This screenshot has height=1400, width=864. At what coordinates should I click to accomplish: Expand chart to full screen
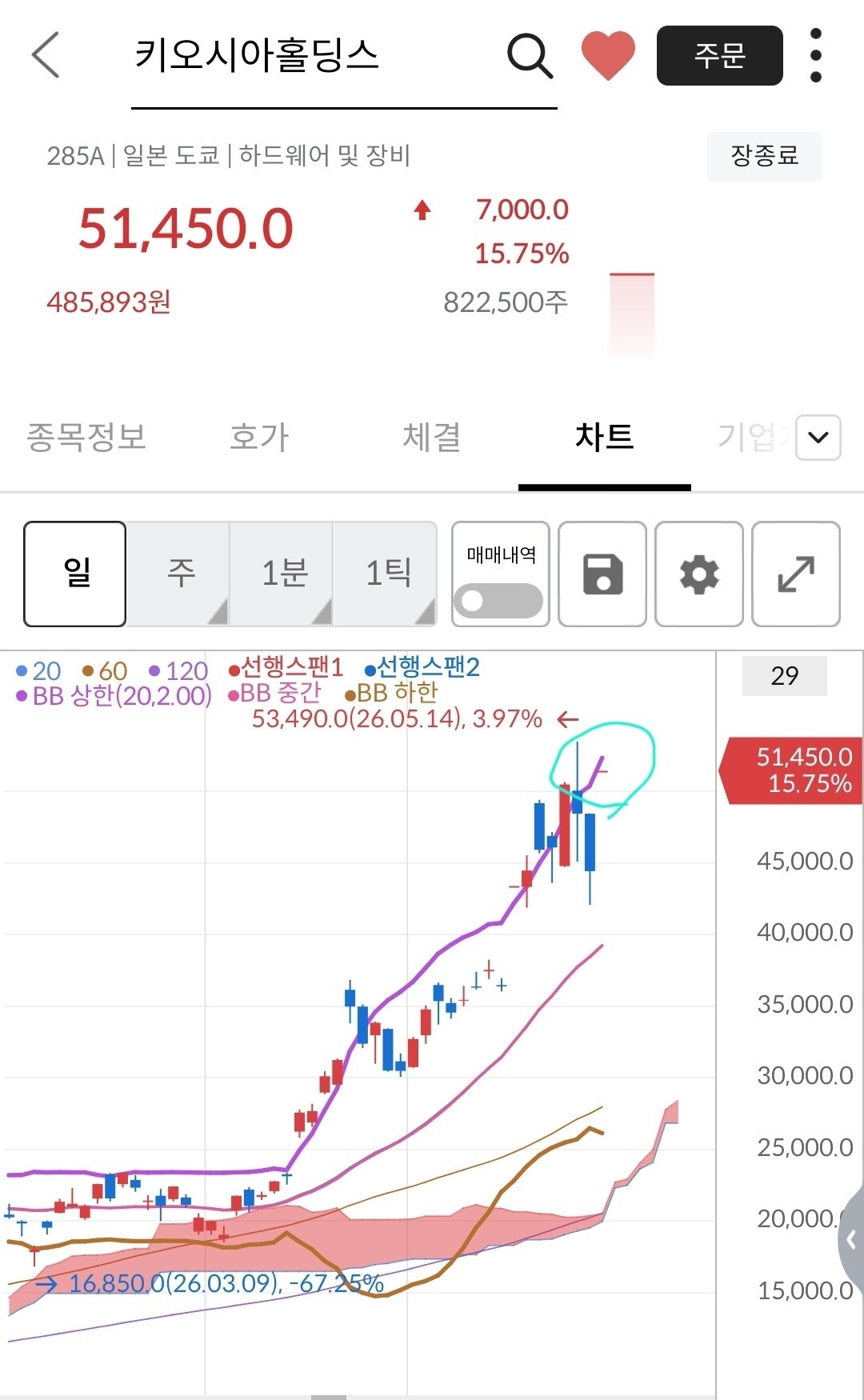[x=796, y=574]
